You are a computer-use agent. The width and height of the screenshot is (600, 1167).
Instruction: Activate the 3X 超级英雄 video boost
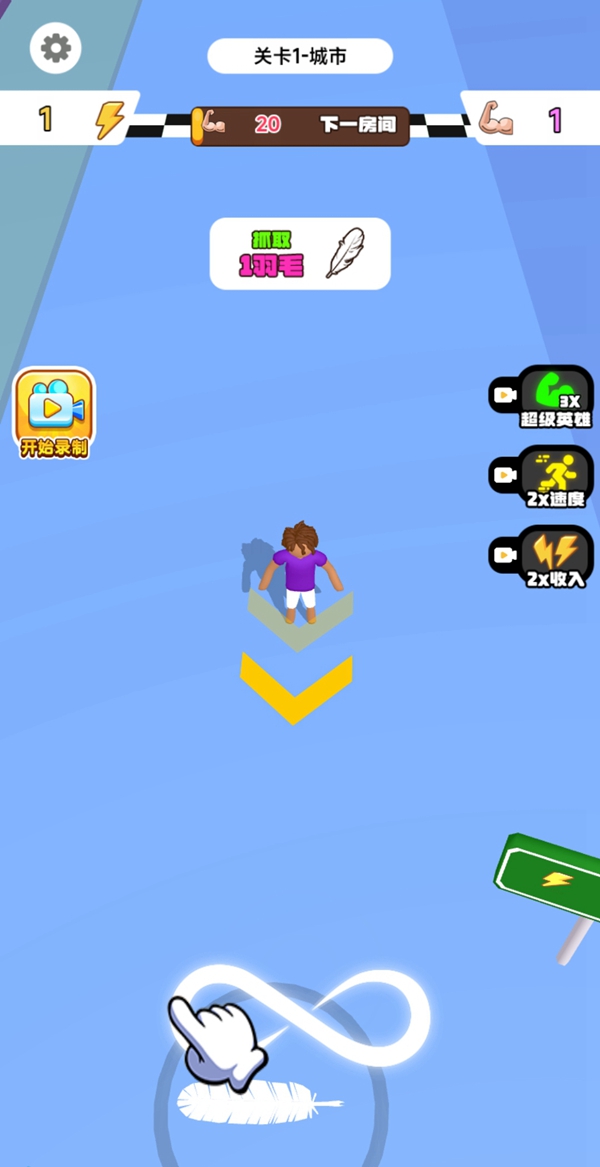(542, 396)
